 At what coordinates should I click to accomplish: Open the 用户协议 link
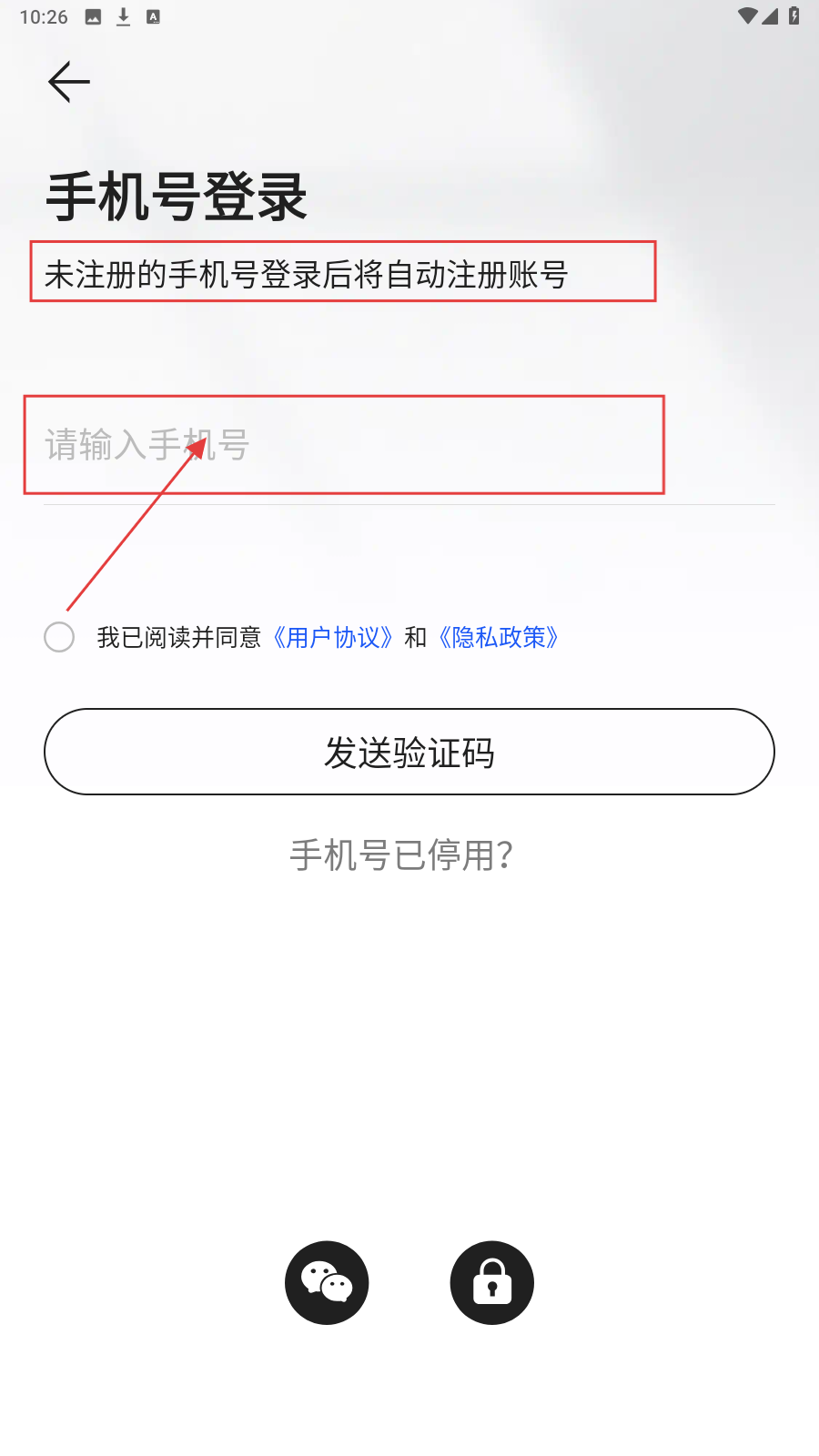pos(333,637)
